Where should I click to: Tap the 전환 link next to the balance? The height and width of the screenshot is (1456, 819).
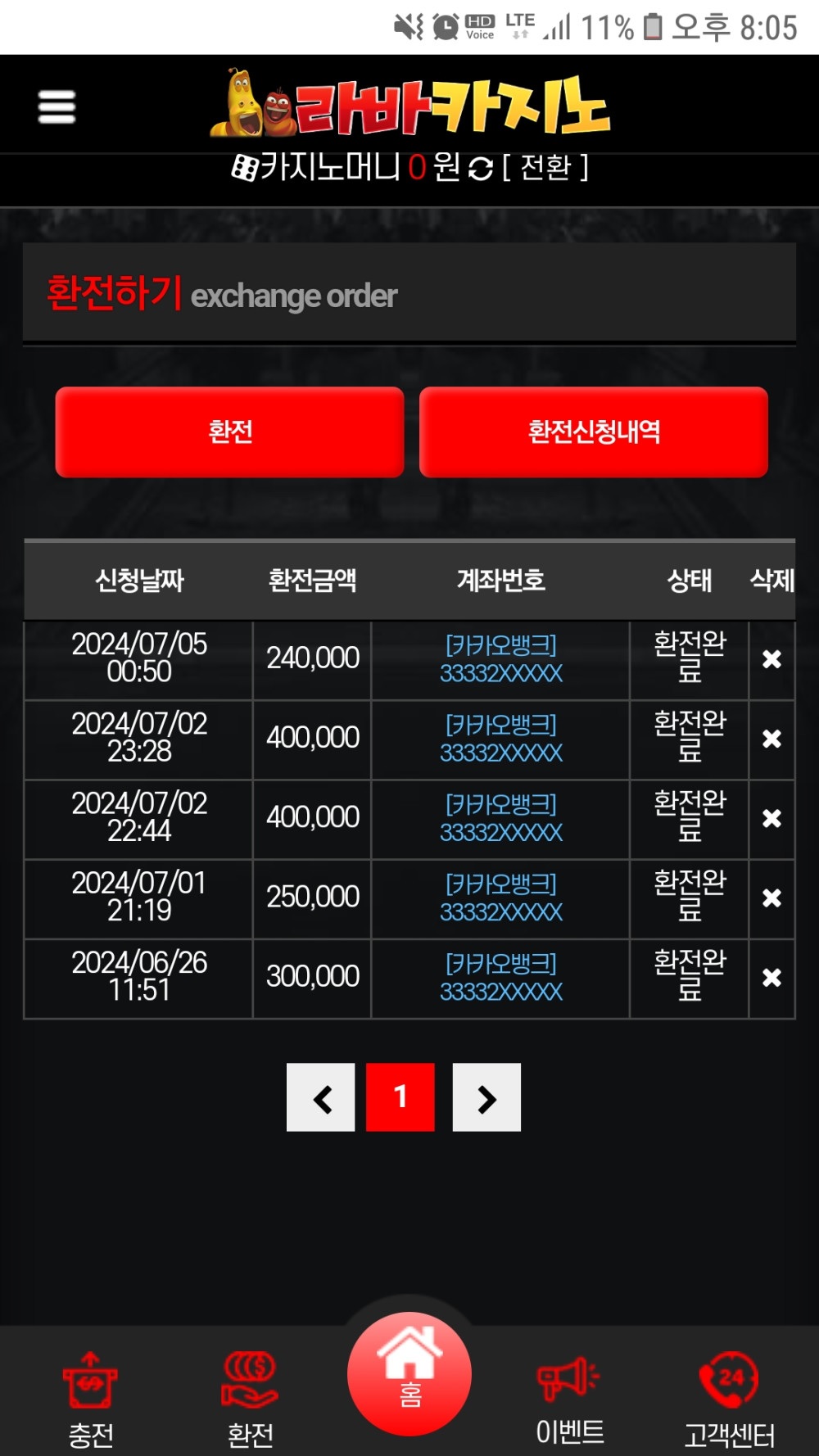click(545, 168)
